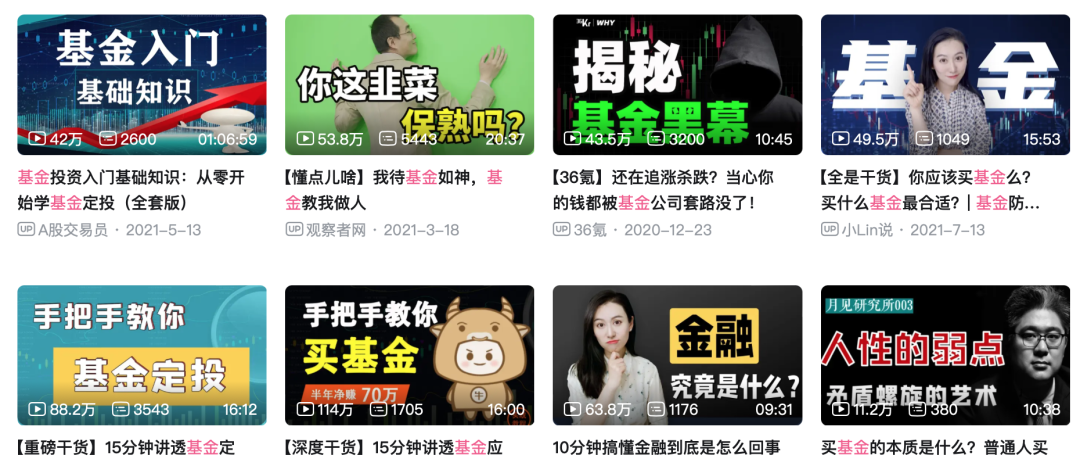1080x459 pixels.
Task: Visit uploader A股交易员's page
Action: tap(72, 230)
